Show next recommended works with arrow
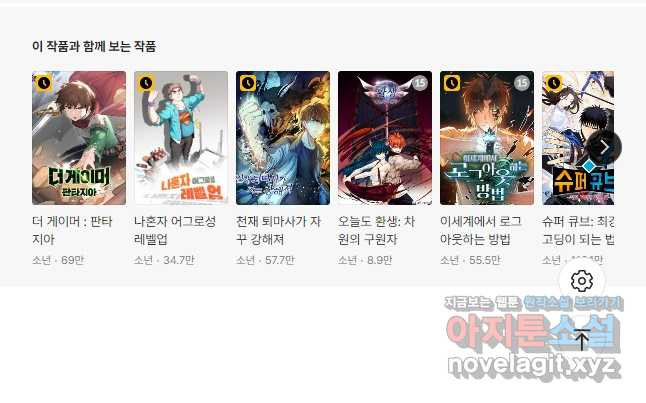The height and width of the screenshot is (403, 646). point(606,147)
